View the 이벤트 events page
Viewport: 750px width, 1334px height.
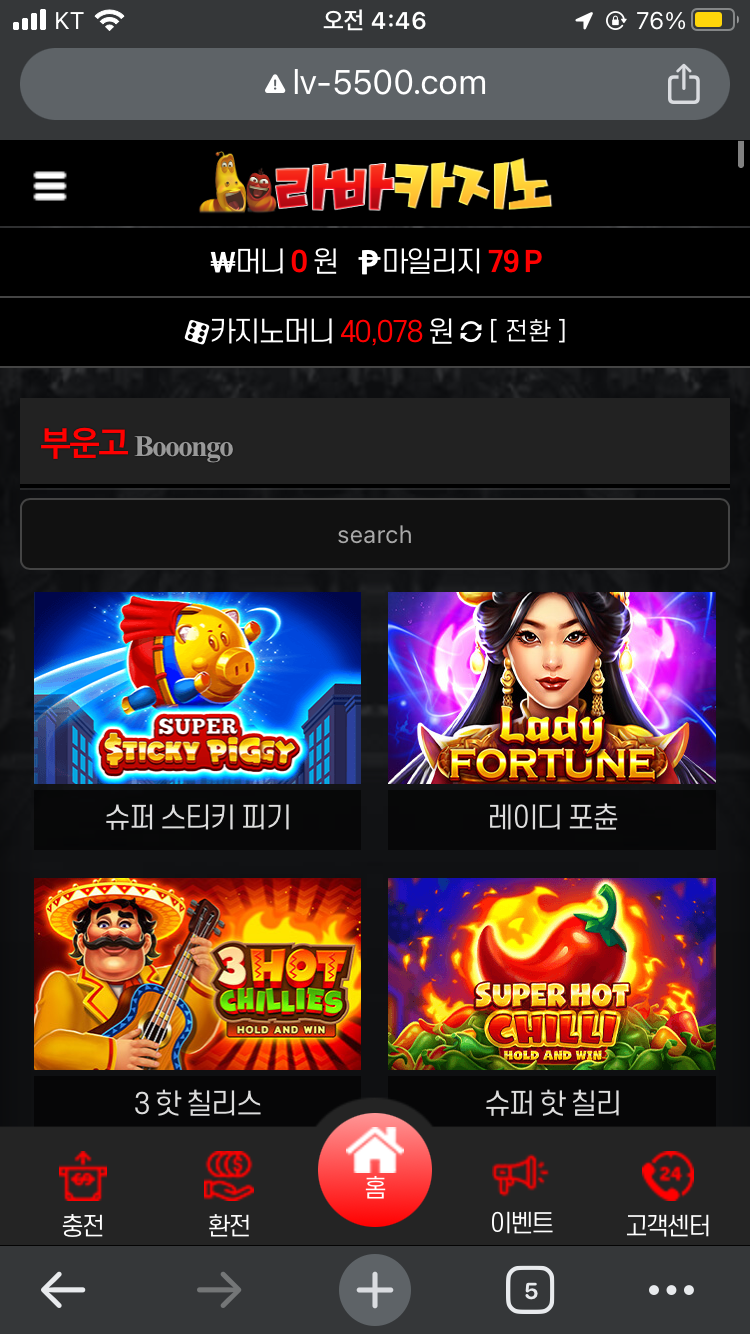522,1194
